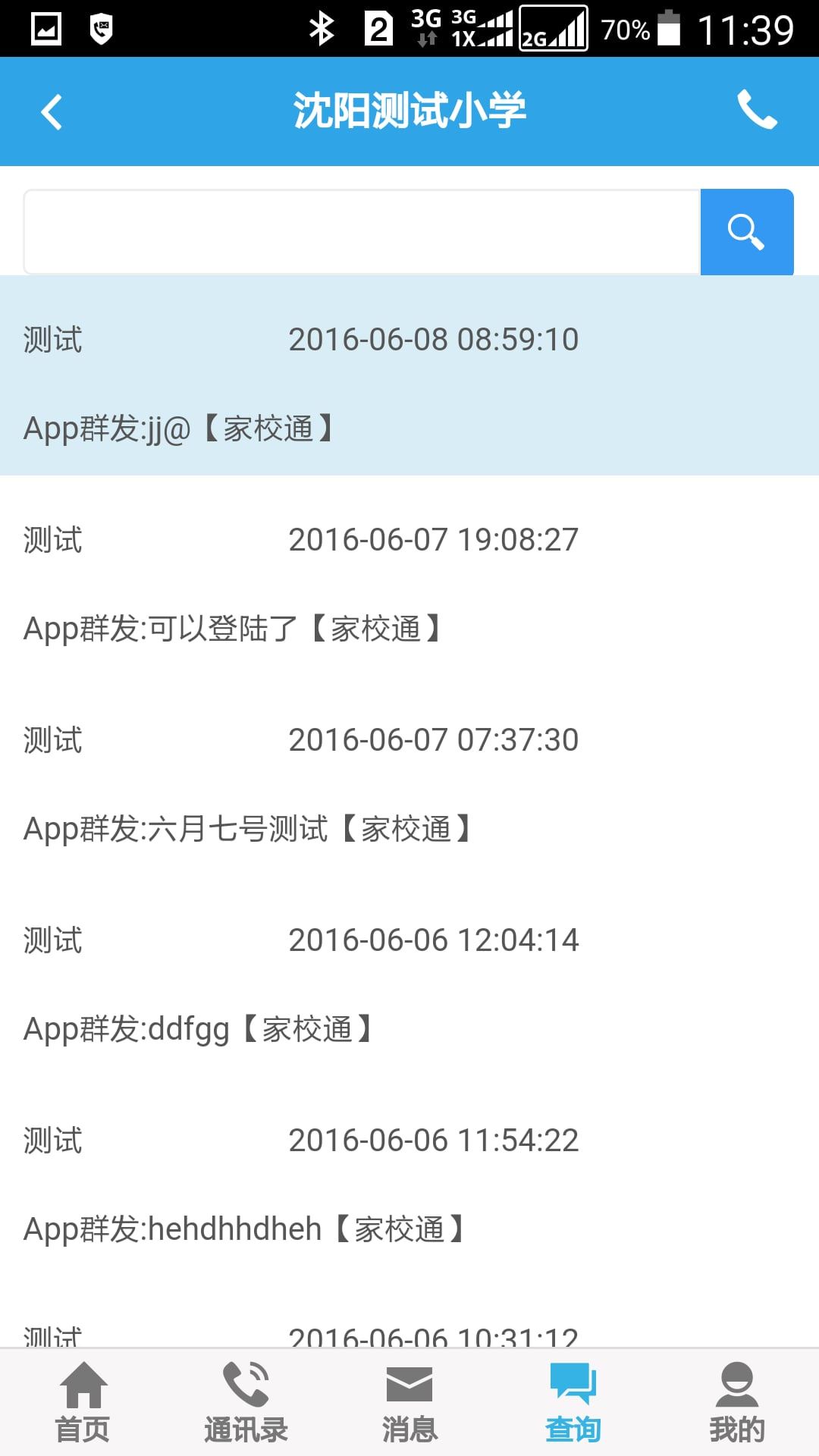Switch to the 消息 tab
The height and width of the screenshot is (1456, 819).
[409, 1403]
